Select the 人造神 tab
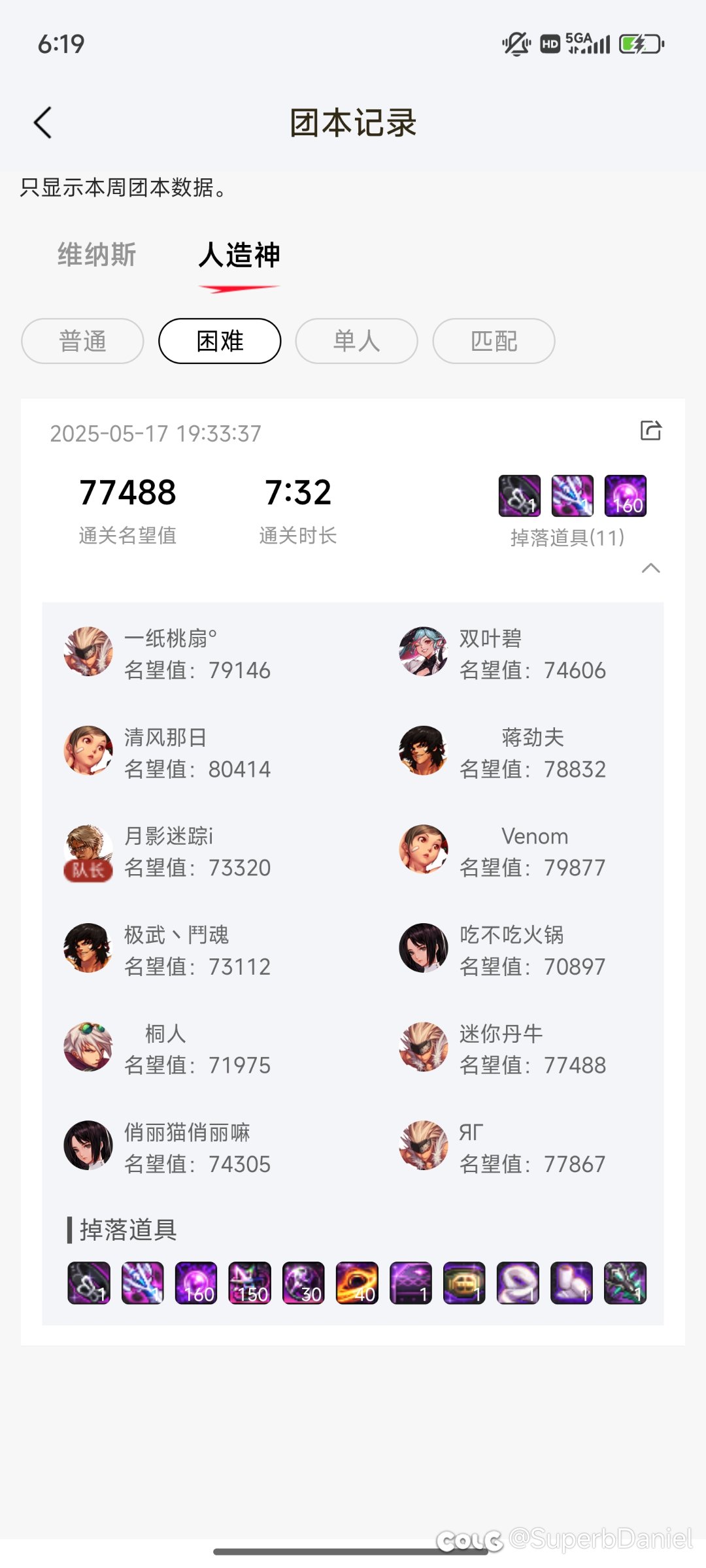This screenshot has width=706, height=1568. pos(239,255)
